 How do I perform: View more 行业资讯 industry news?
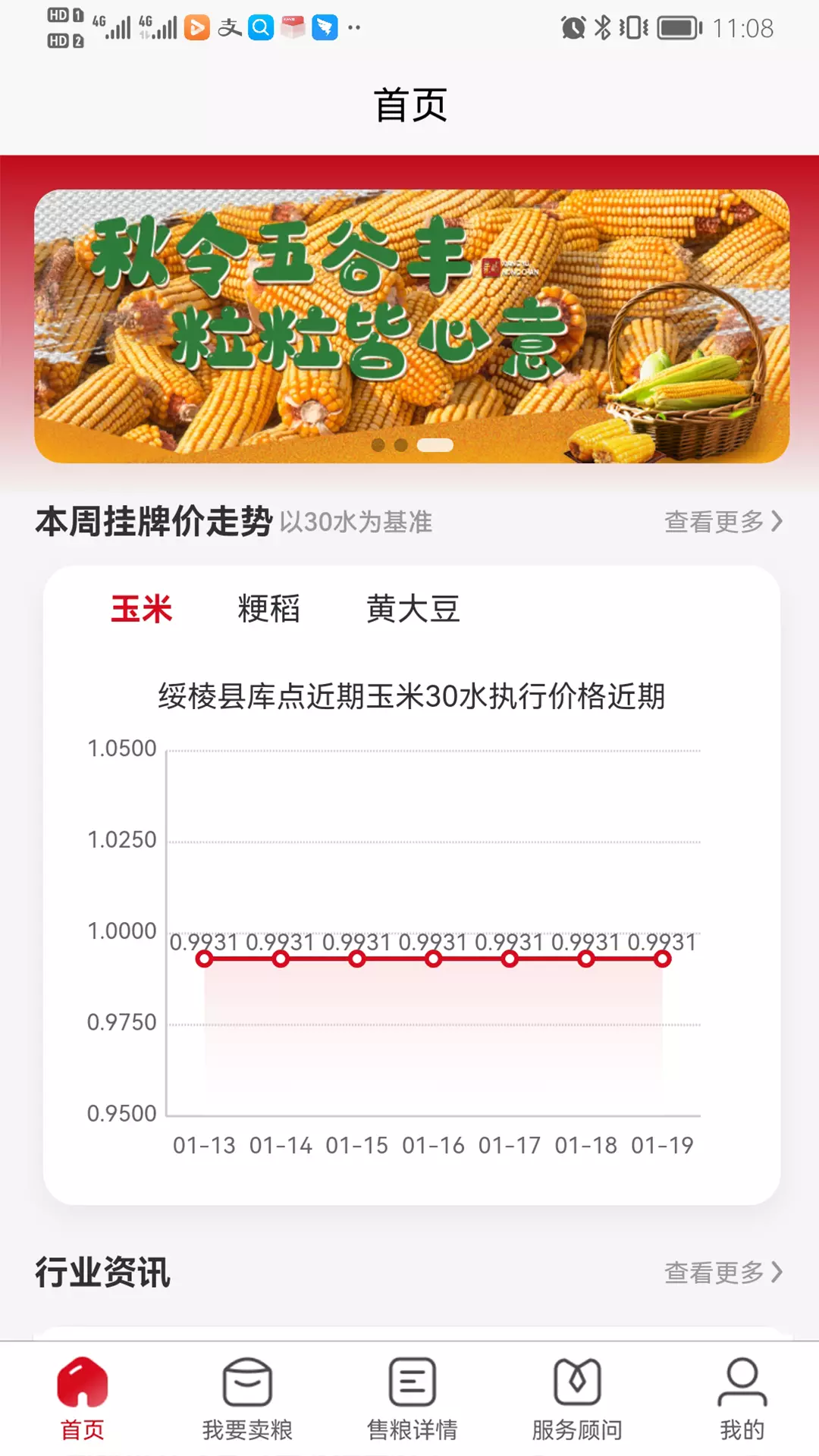pos(723,1272)
